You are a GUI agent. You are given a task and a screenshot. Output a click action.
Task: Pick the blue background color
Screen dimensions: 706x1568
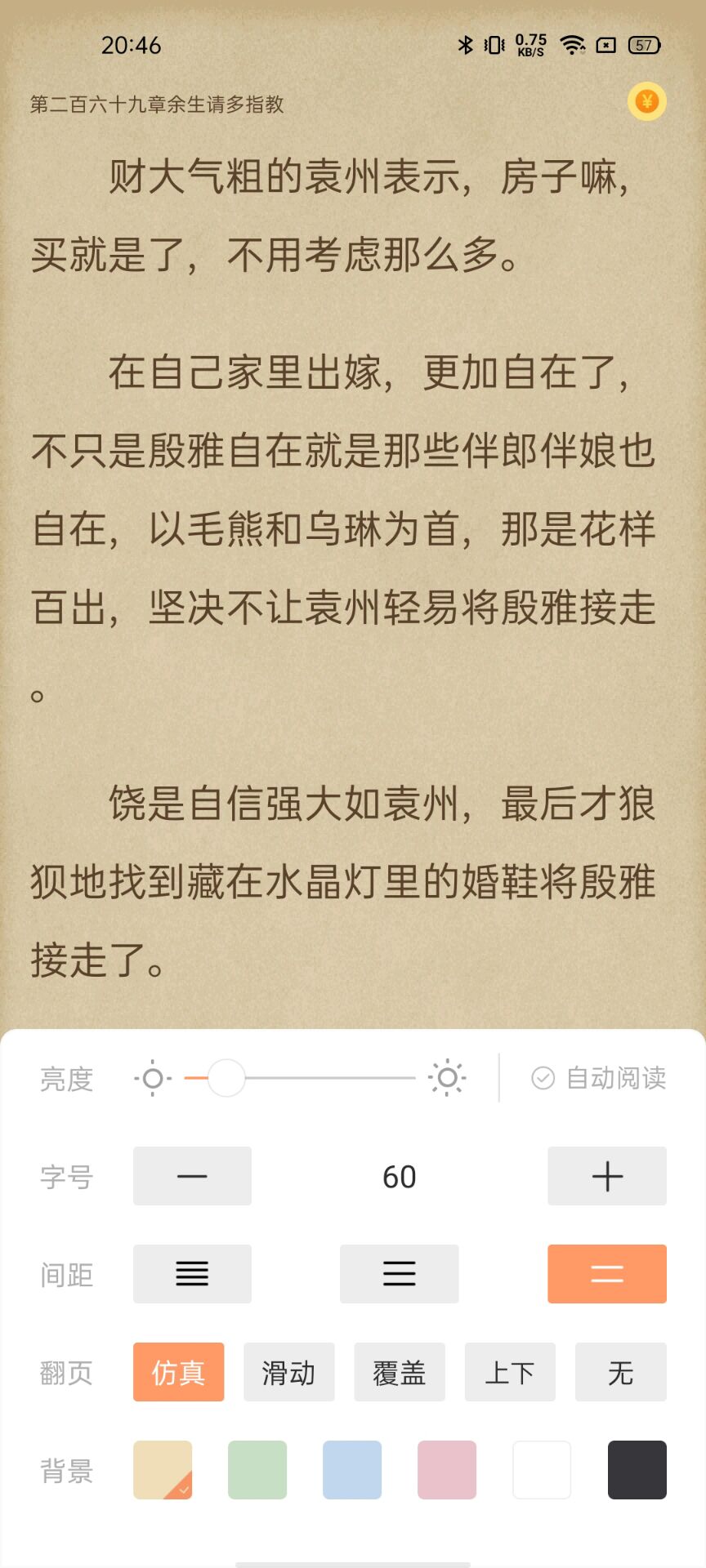click(x=352, y=1470)
